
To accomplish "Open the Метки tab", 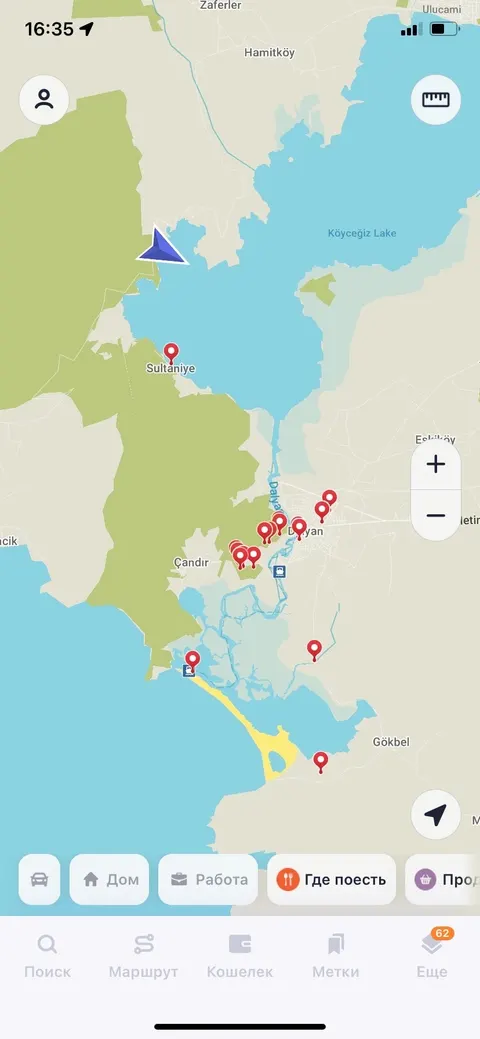I will (336, 956).
